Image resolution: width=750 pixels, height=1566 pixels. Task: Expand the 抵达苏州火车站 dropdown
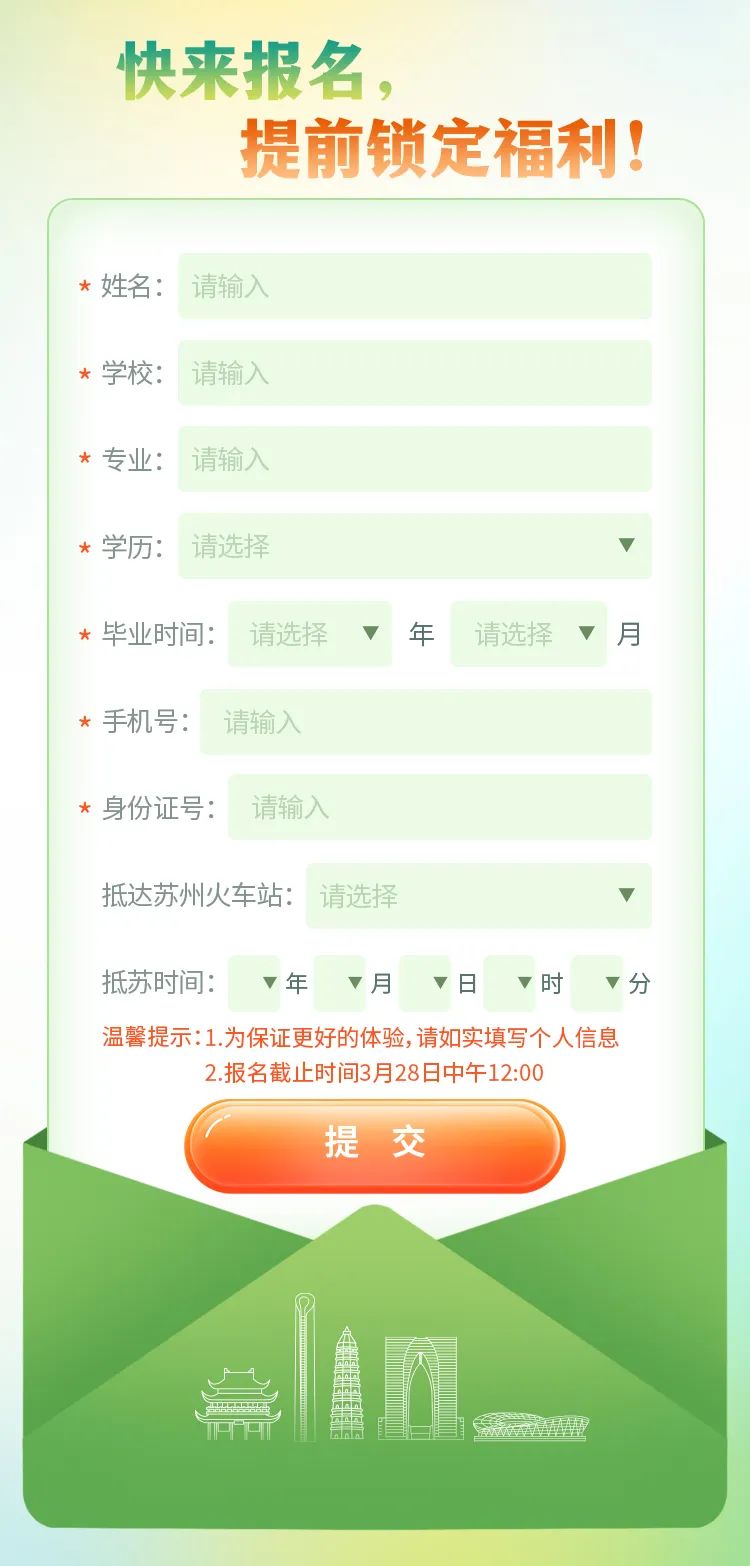[x=478, y=895]
